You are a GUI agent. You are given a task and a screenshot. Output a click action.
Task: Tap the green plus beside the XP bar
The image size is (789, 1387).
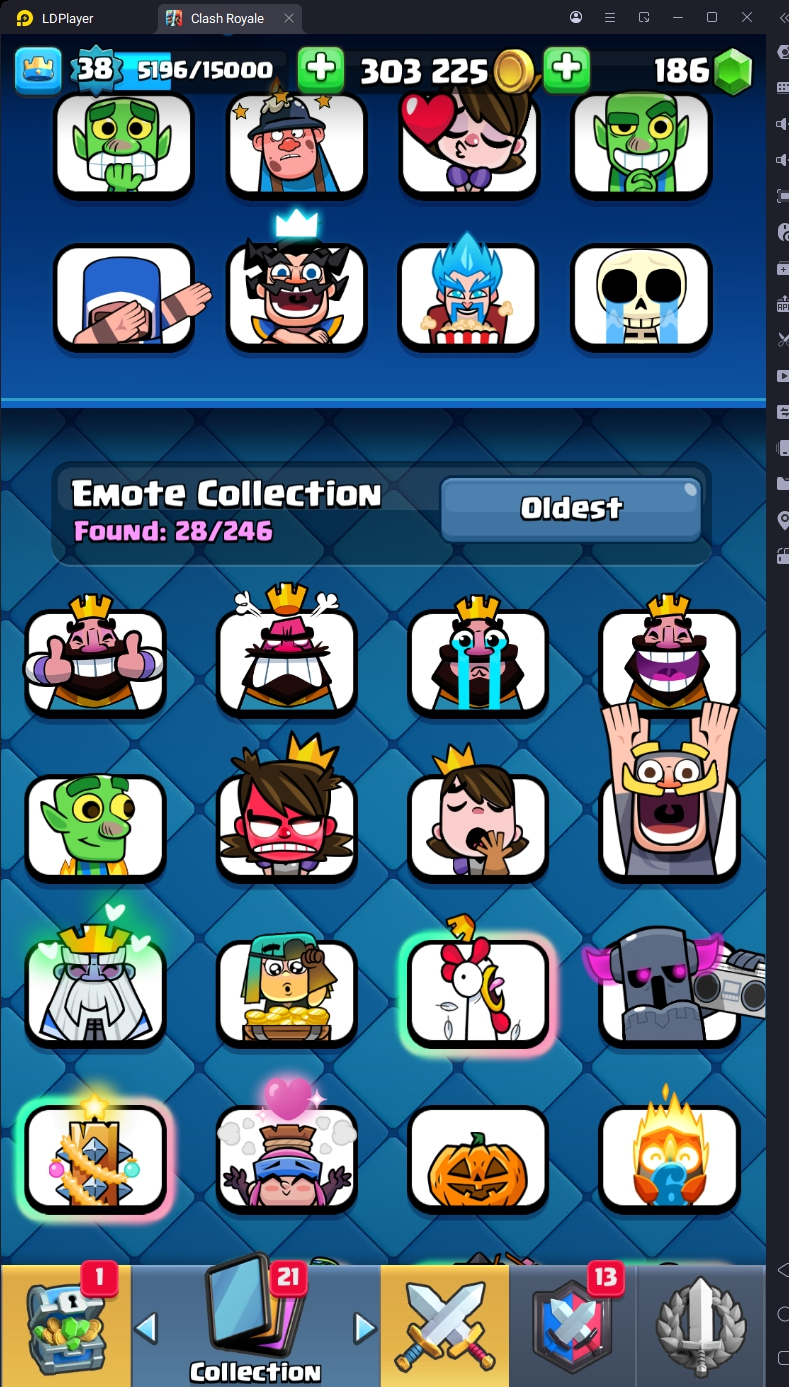(x=320, y=69)
